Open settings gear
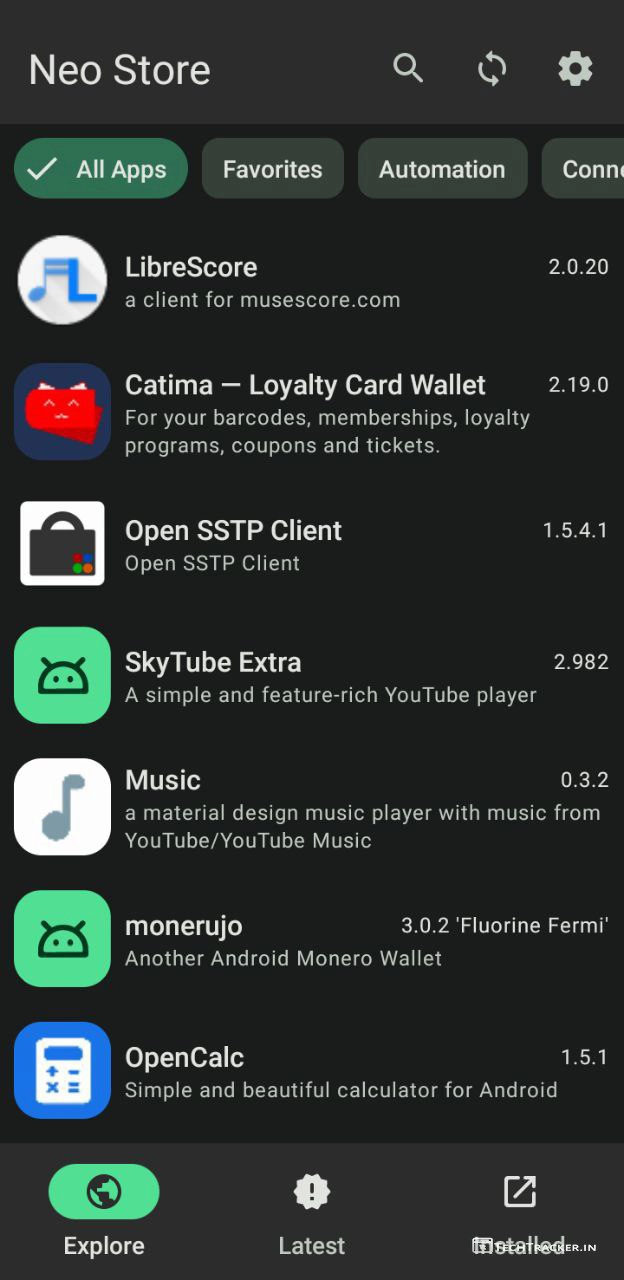The width and height of the screenshot is (624, 1280). 575,68
